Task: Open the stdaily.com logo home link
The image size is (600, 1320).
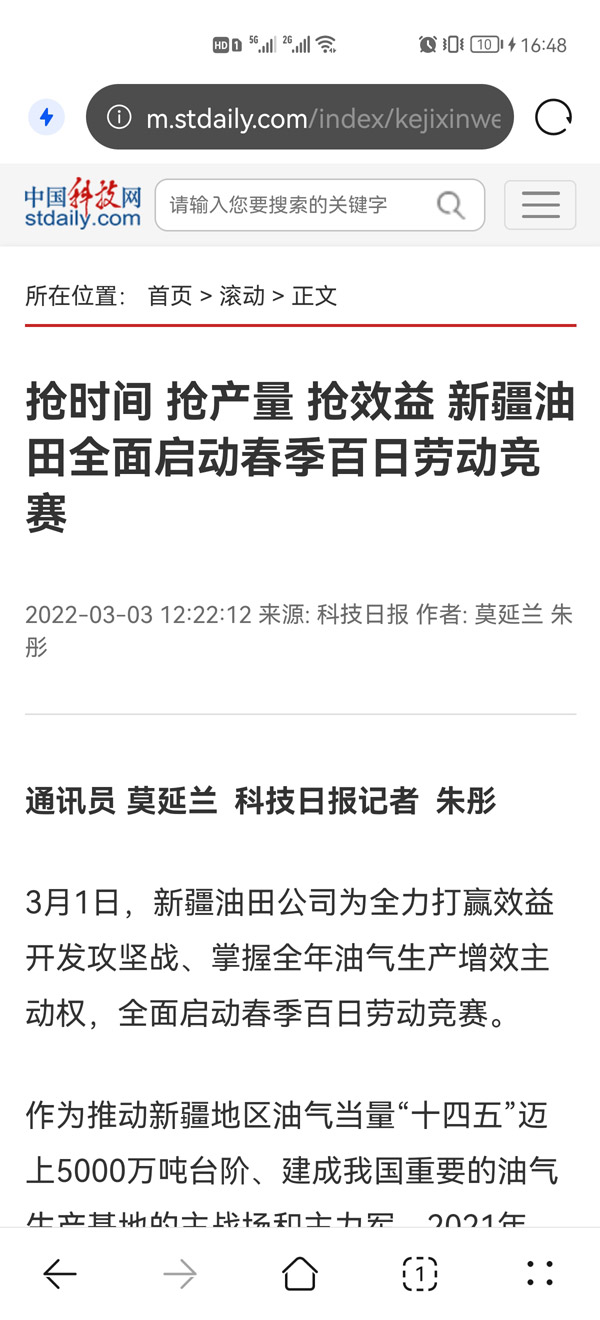Action: [82, 205]
